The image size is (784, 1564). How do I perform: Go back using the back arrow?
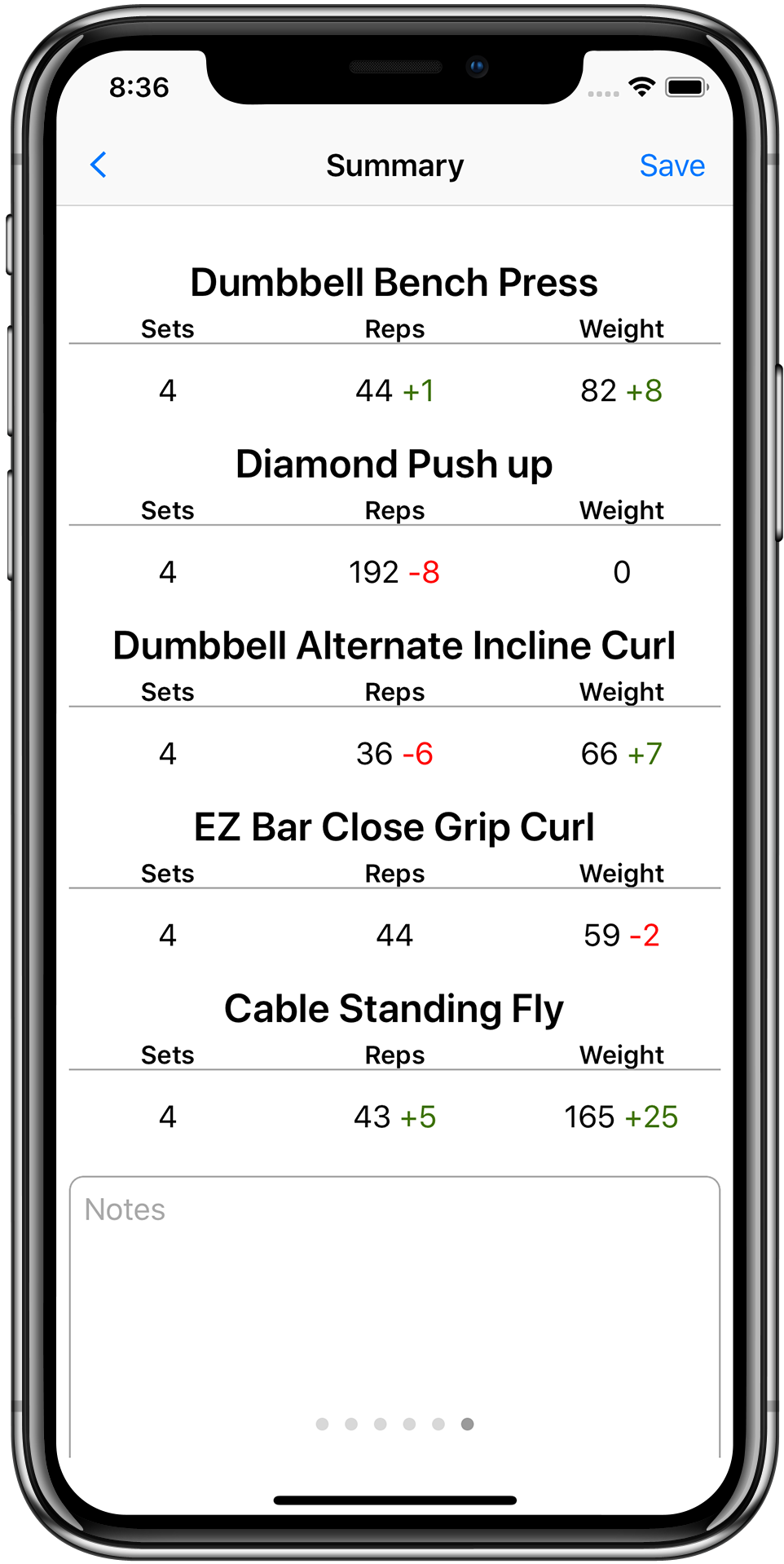pyautogui.click(x=99, y=165)
